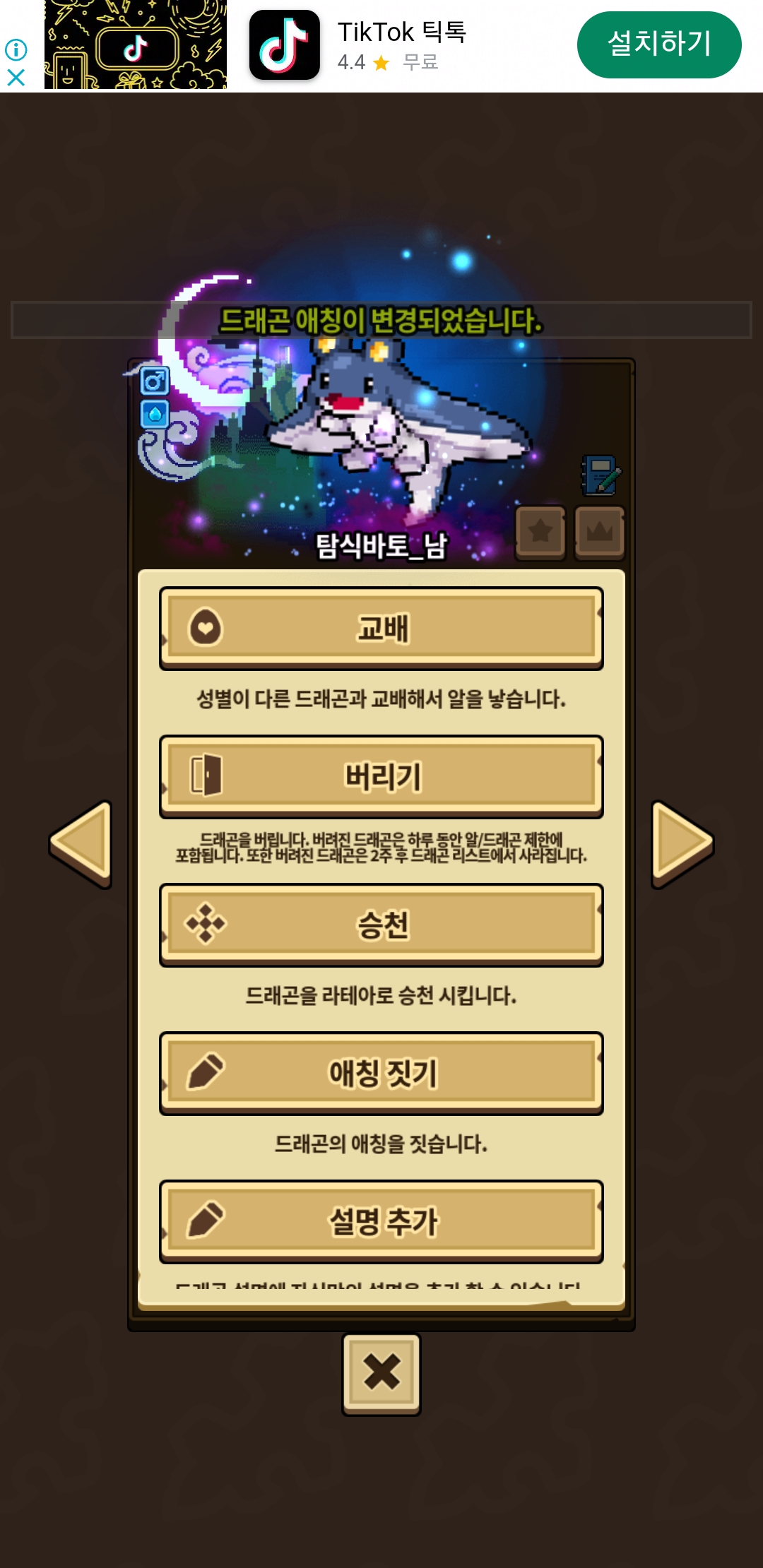Go to the next dragon with the right arrow
Screen dimensions: 763x1568
pos(681,843)
